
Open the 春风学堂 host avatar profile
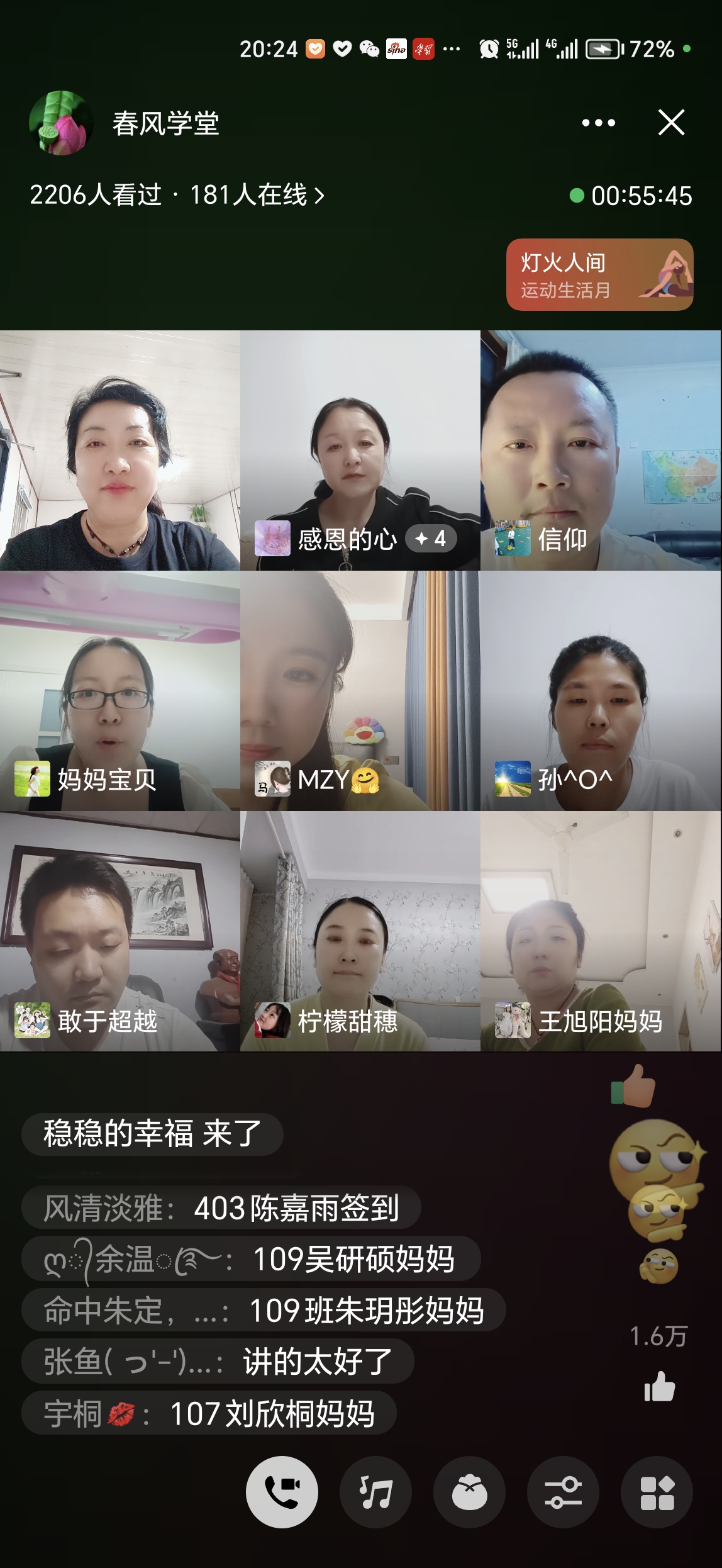61,123
